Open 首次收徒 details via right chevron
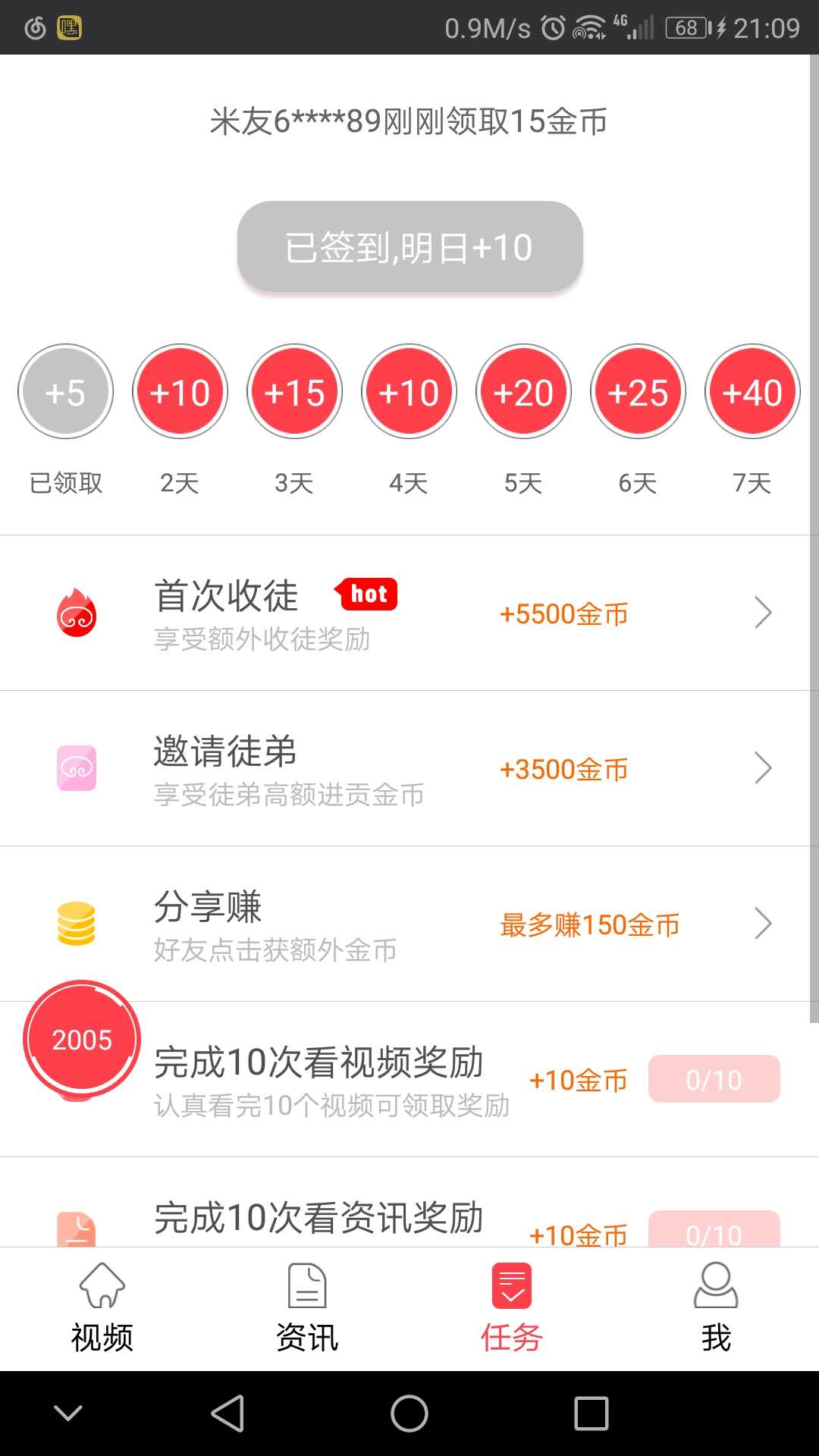The image size is (819, 1456). (x=763, y=613)
